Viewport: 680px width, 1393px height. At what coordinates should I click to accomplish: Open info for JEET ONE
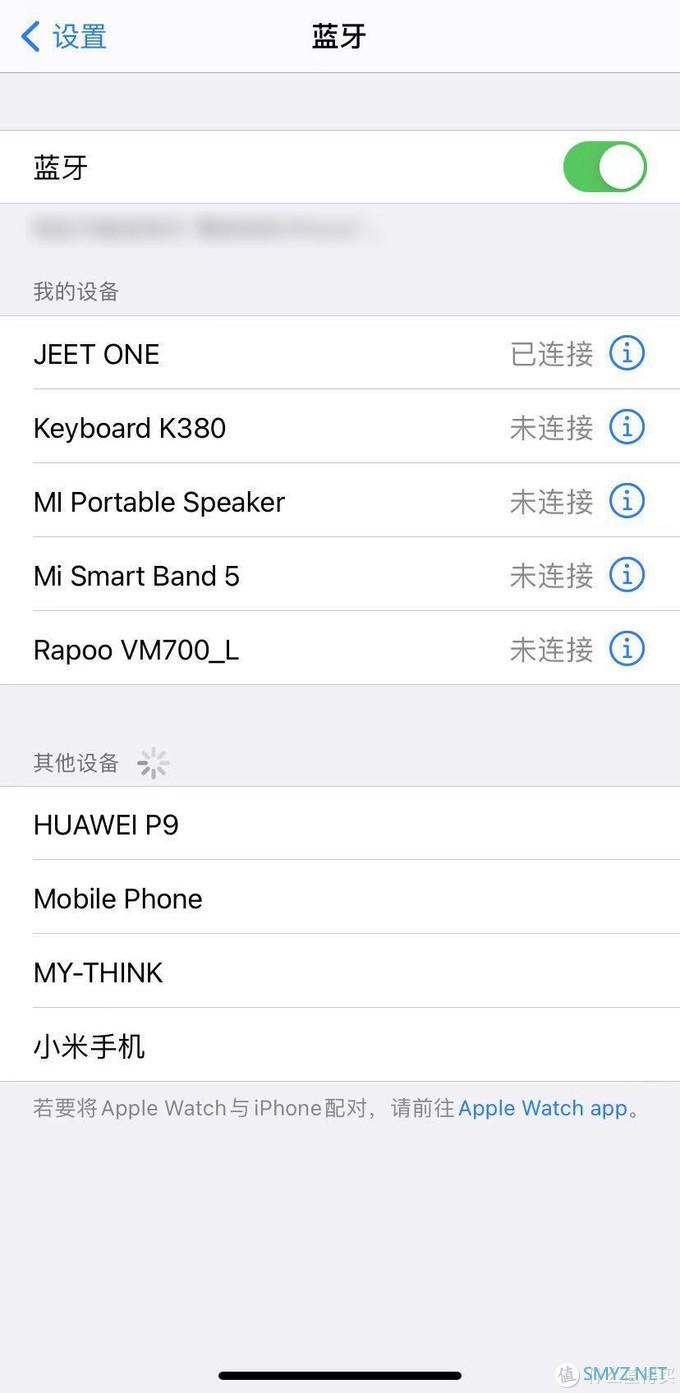pyautogui.click(x=627, y=353)
